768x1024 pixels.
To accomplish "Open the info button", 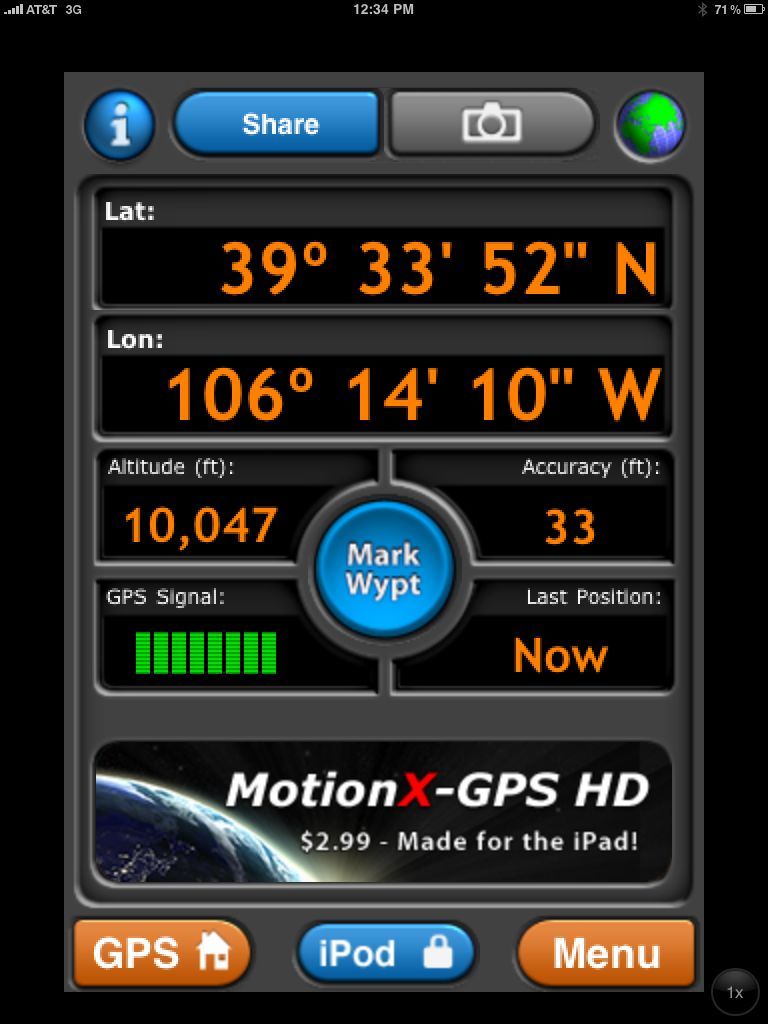I will tap(120, 126).
